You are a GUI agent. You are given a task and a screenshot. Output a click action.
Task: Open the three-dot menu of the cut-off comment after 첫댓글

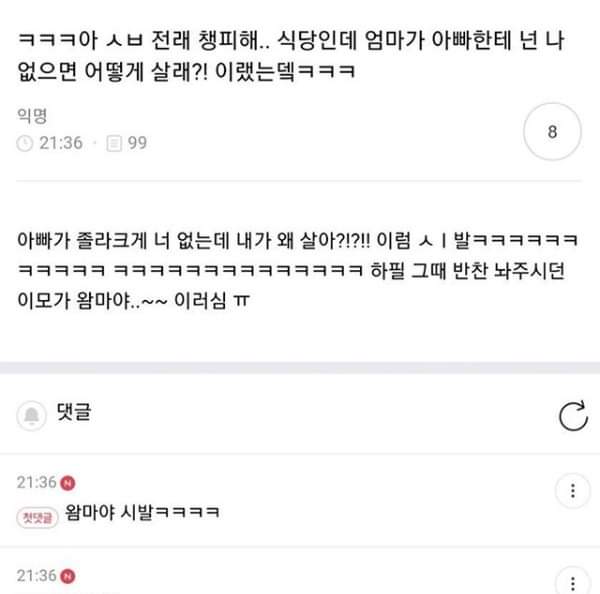[572, 582]
